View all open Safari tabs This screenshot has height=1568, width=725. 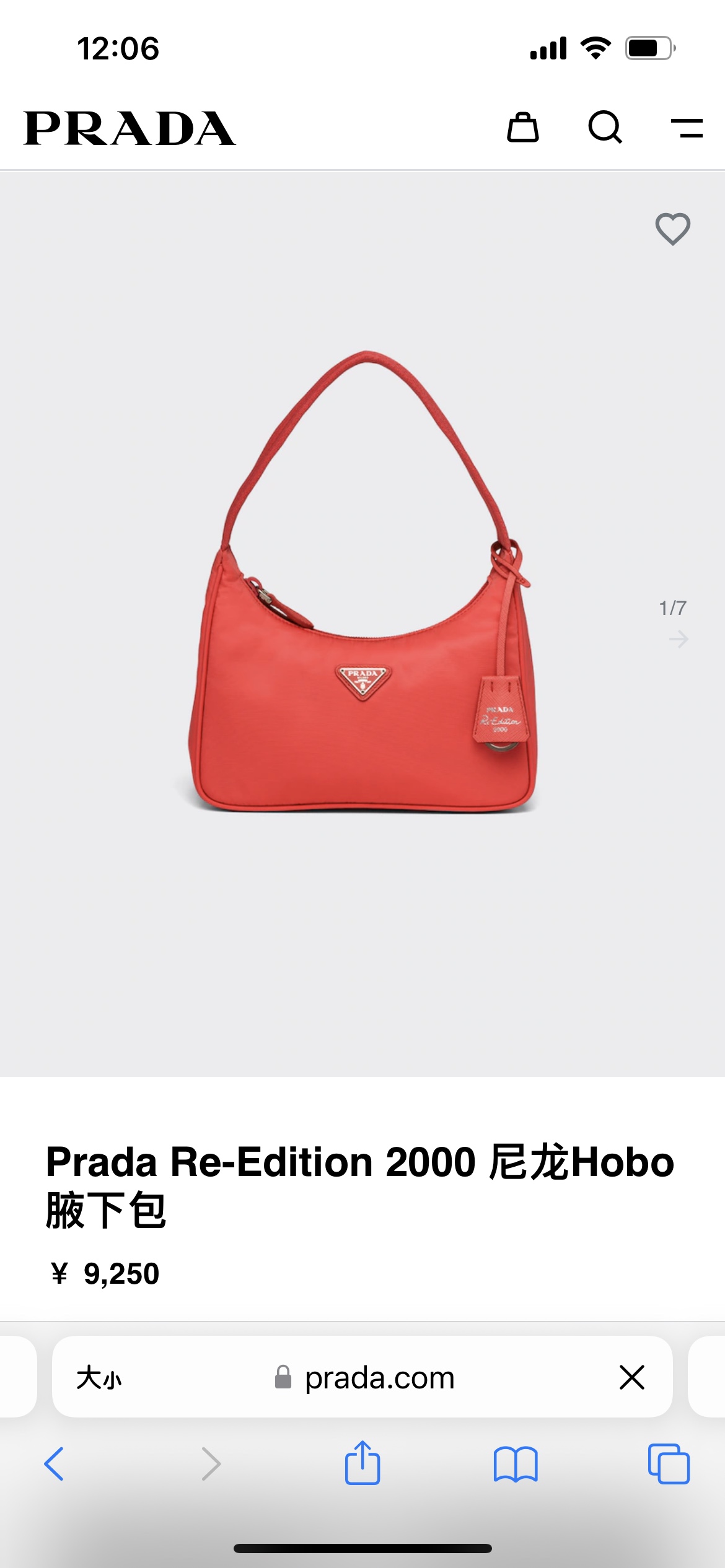[x=669, y=1464]
